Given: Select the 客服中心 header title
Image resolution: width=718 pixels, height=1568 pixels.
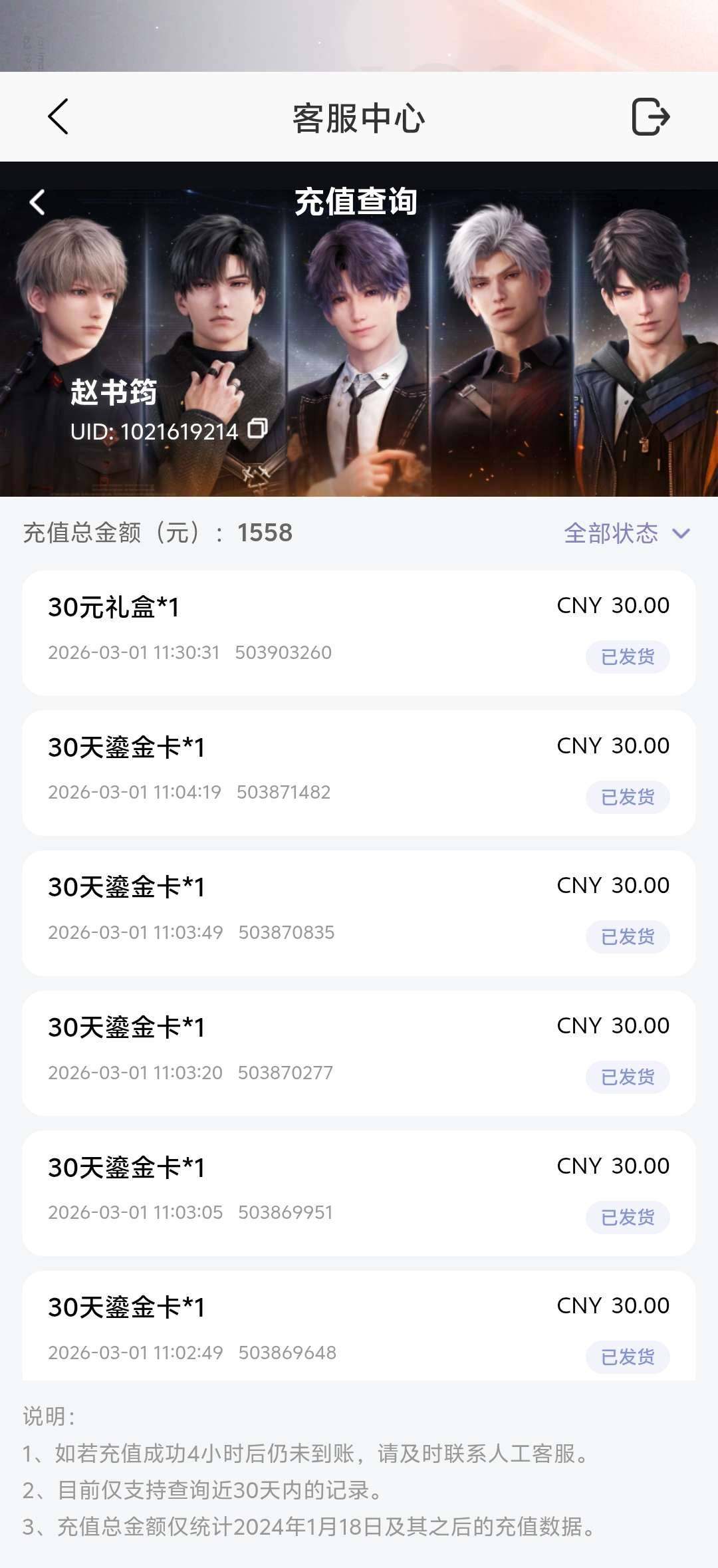Looking at the screenshot, I should coord(358,117).
